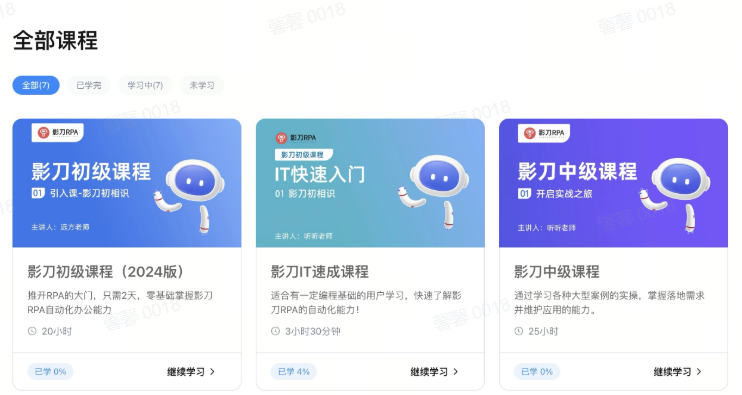The image size is (742, 395).
Task: Open the 影刀初级课程（2024版） course card
Action: tap(127, 255)
